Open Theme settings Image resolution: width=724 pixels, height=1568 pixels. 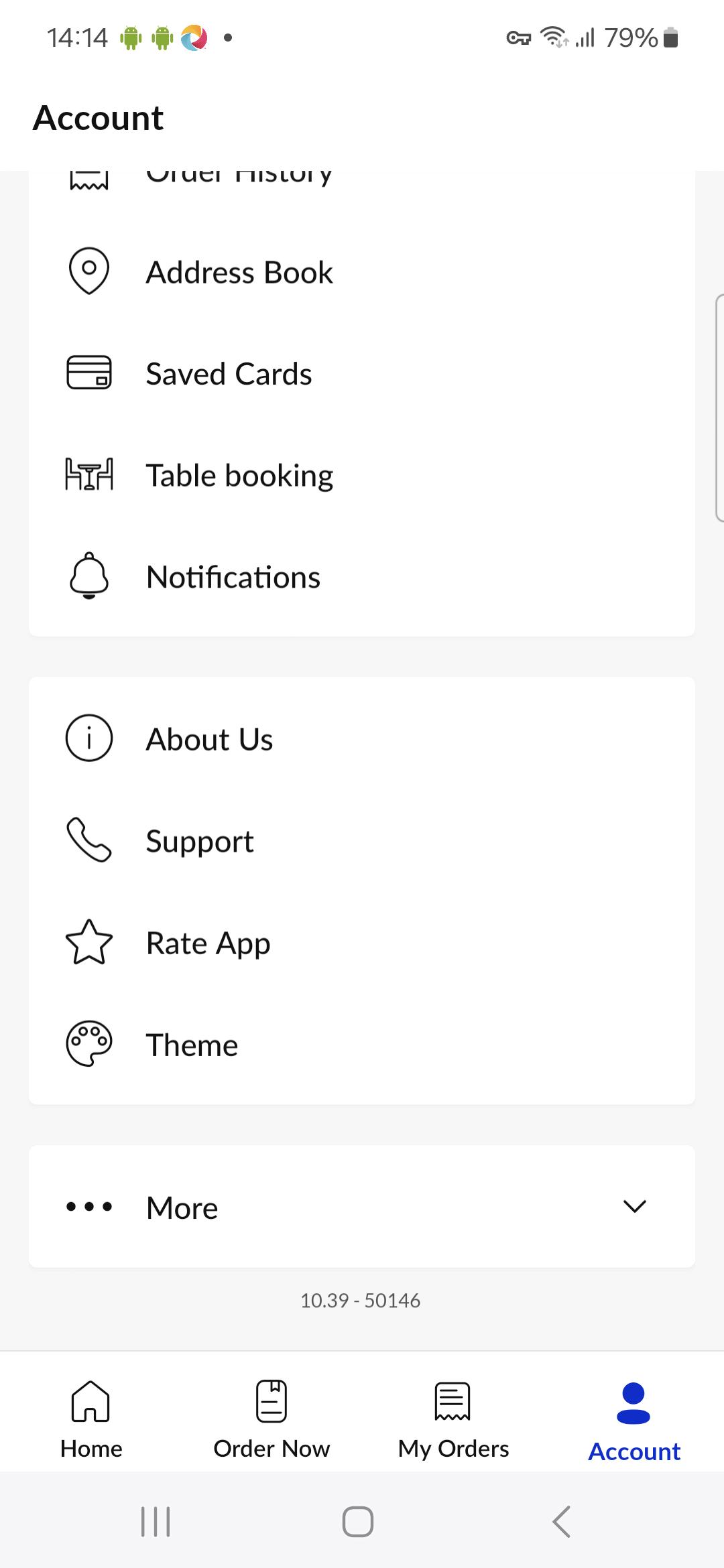pos(362,1045)
